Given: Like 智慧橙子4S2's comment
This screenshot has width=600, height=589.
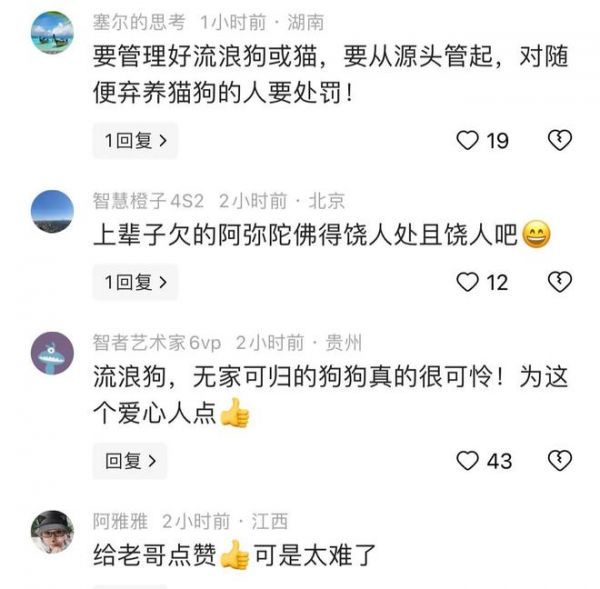Looking at the screenshot, I should (x=468, y=282).
